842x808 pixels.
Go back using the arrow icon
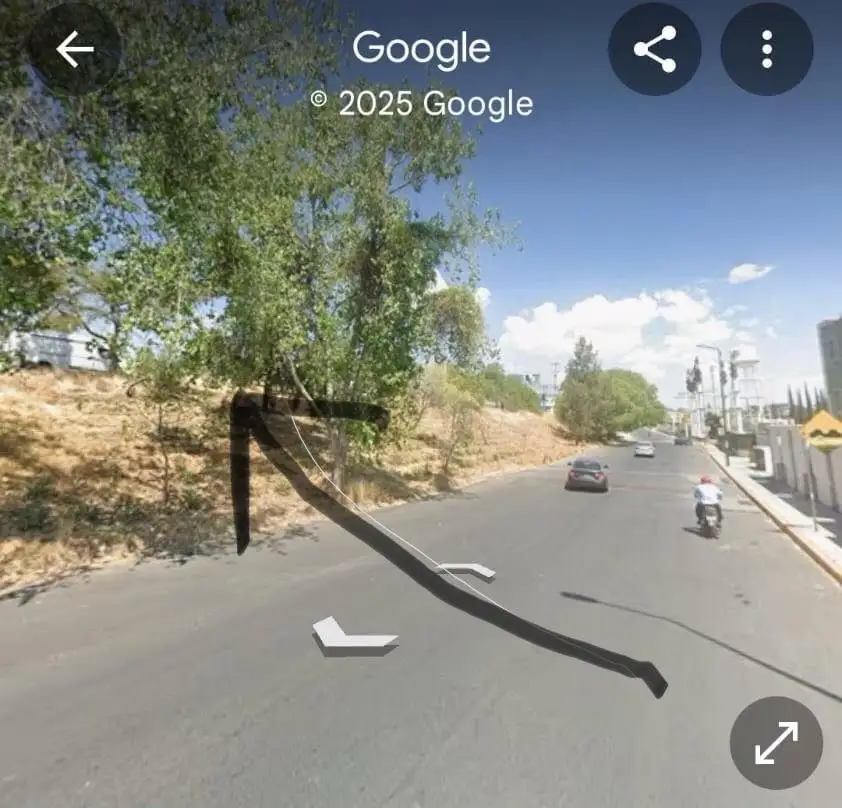(x=74, y=49)
